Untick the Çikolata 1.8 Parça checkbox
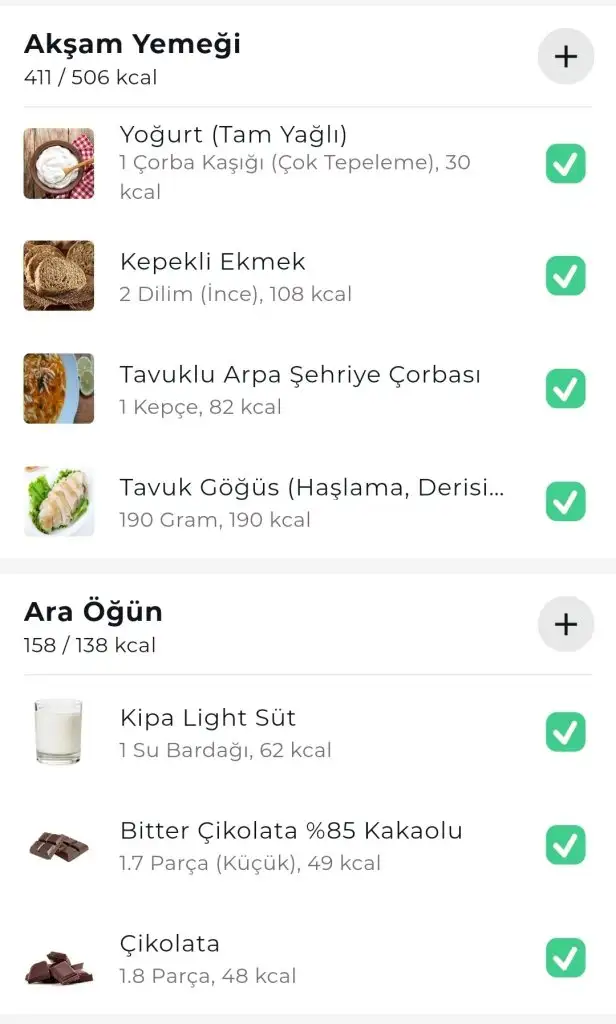This screenshot has width=616, height=1024. click(x=566, y=958)
